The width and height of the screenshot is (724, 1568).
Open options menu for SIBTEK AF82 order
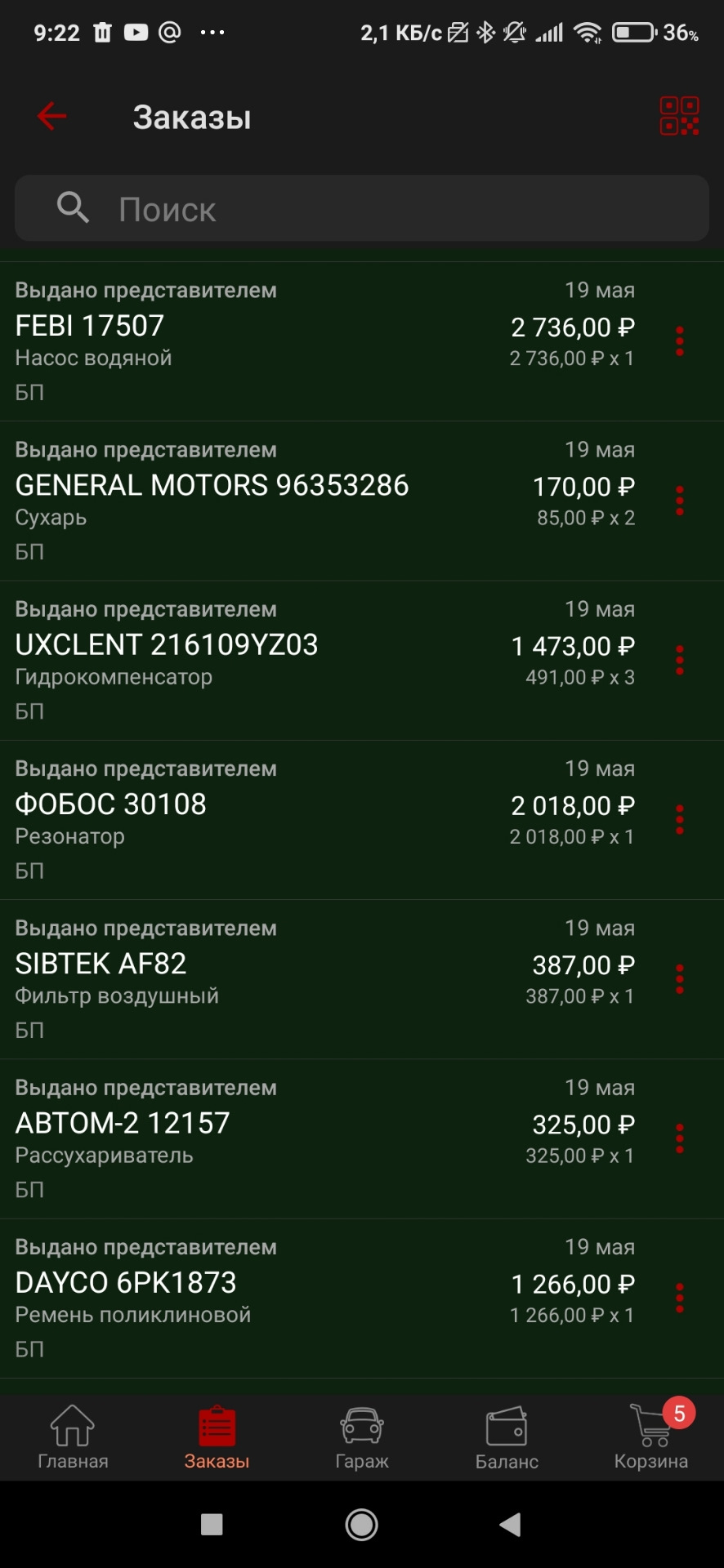coord(679,978)
